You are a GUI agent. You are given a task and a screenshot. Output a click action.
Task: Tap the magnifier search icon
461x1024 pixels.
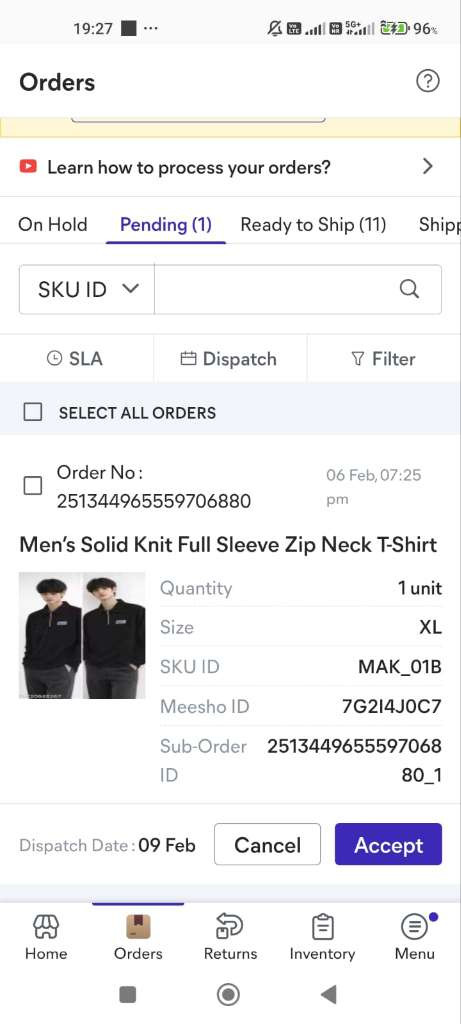point(409,289)
